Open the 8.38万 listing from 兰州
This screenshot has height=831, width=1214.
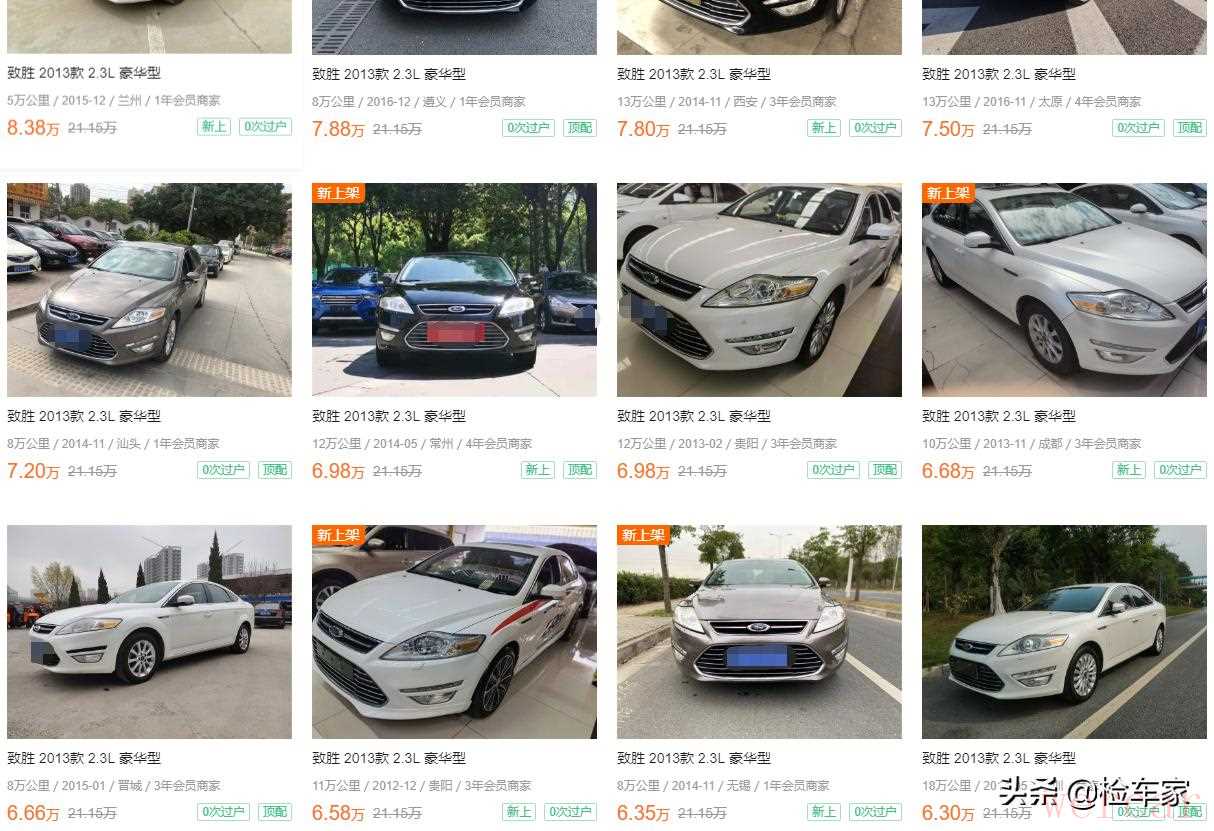84,73
